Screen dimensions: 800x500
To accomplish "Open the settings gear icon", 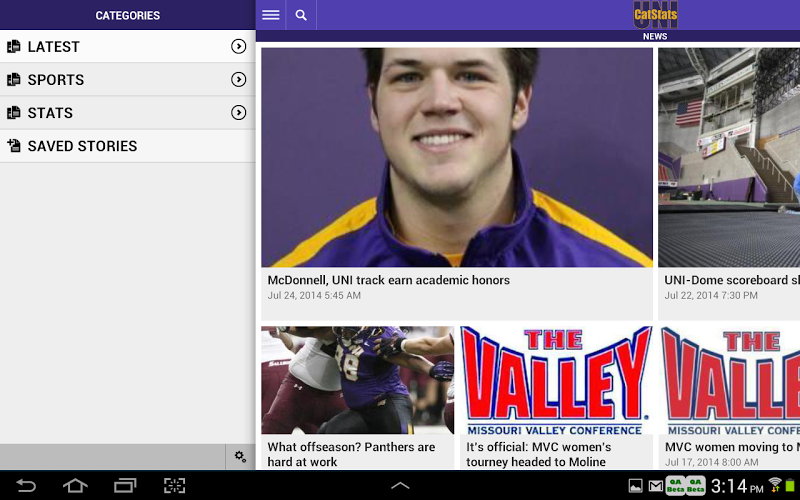I will 240,457.
